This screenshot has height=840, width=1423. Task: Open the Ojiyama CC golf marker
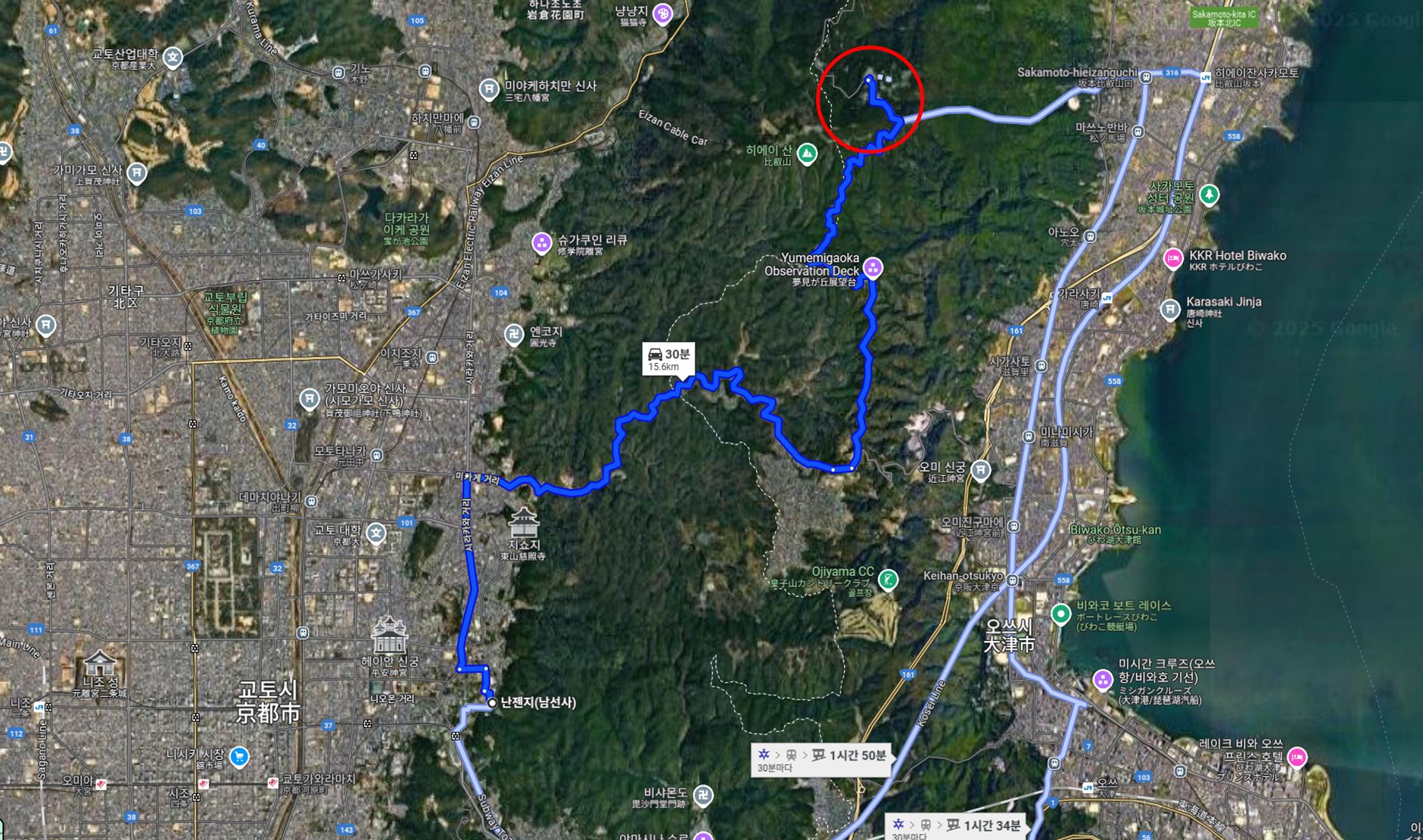tap(888, 580)
